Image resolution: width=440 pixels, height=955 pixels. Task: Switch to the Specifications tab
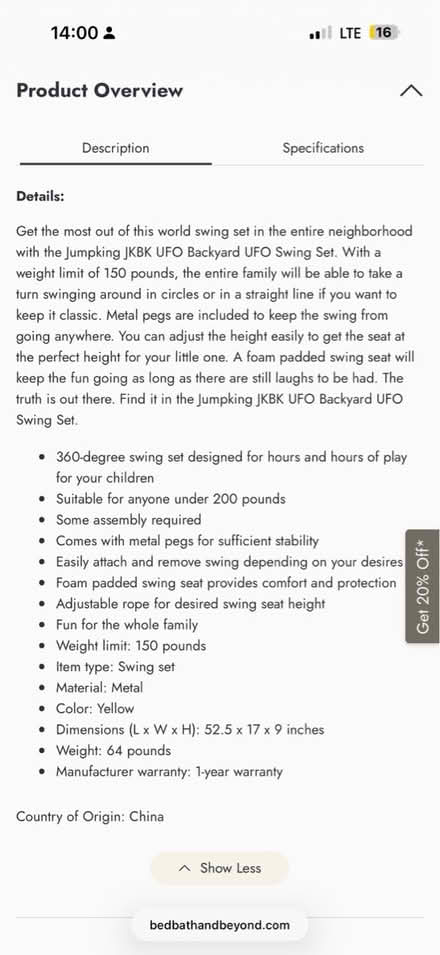tap(323, 148)
